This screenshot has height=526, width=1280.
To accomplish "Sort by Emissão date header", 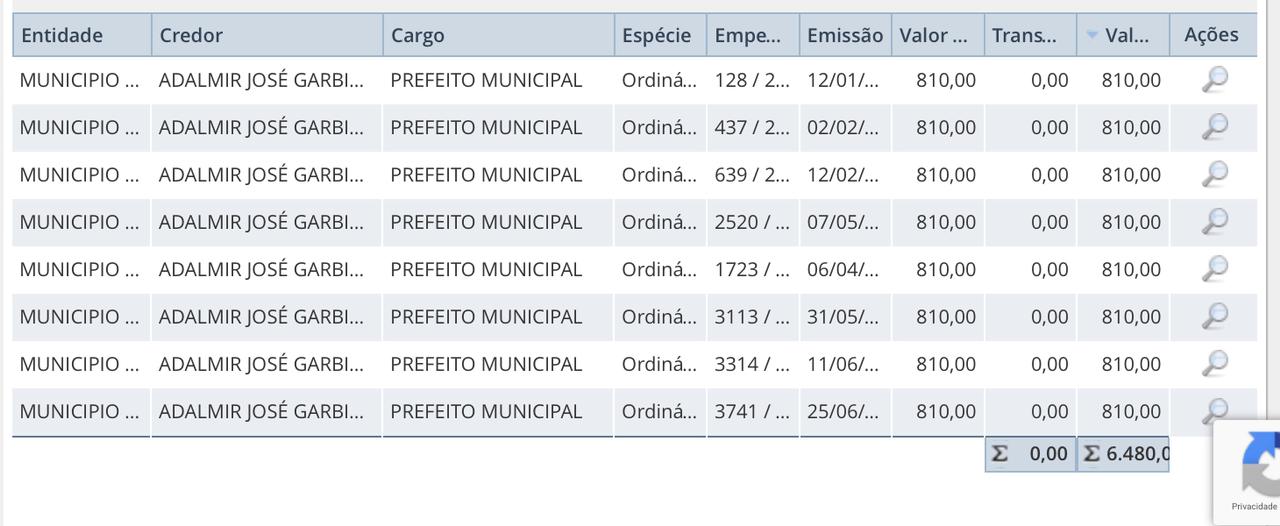I will click(845, 35).
